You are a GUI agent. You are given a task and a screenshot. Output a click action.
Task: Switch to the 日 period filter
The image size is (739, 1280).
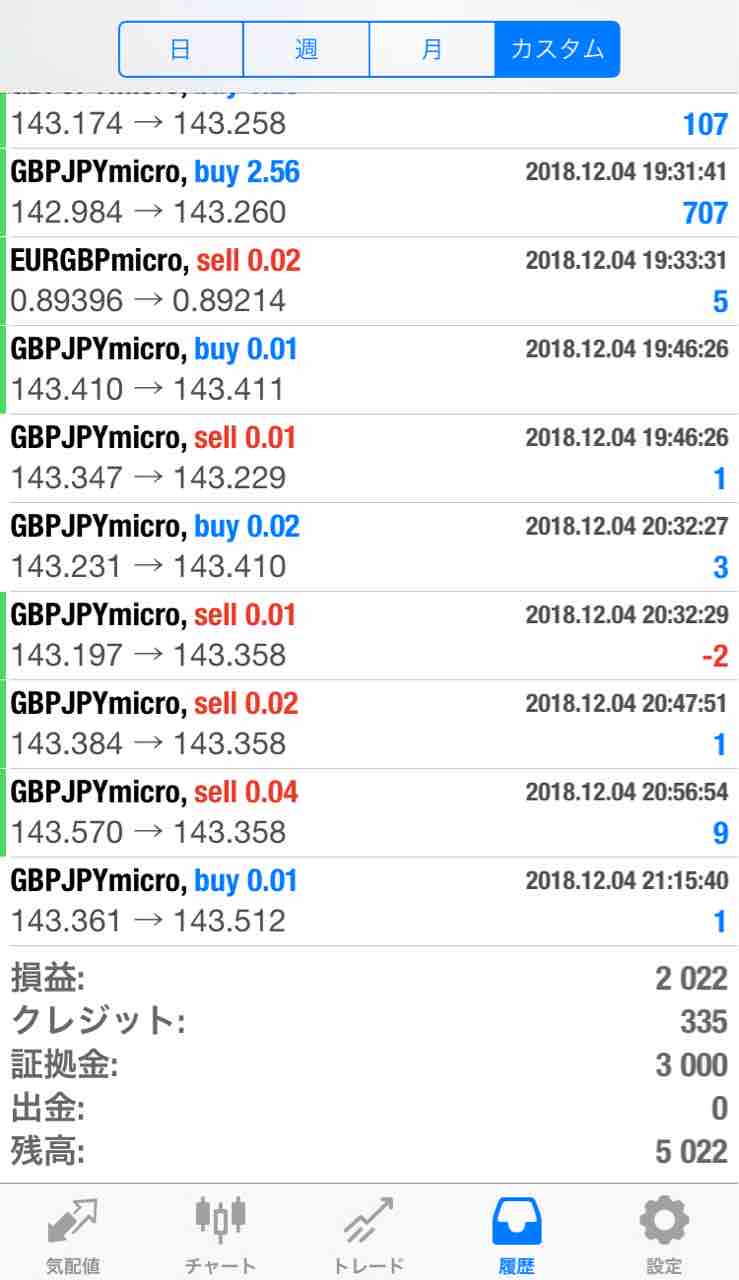click(x=181, y=49)
